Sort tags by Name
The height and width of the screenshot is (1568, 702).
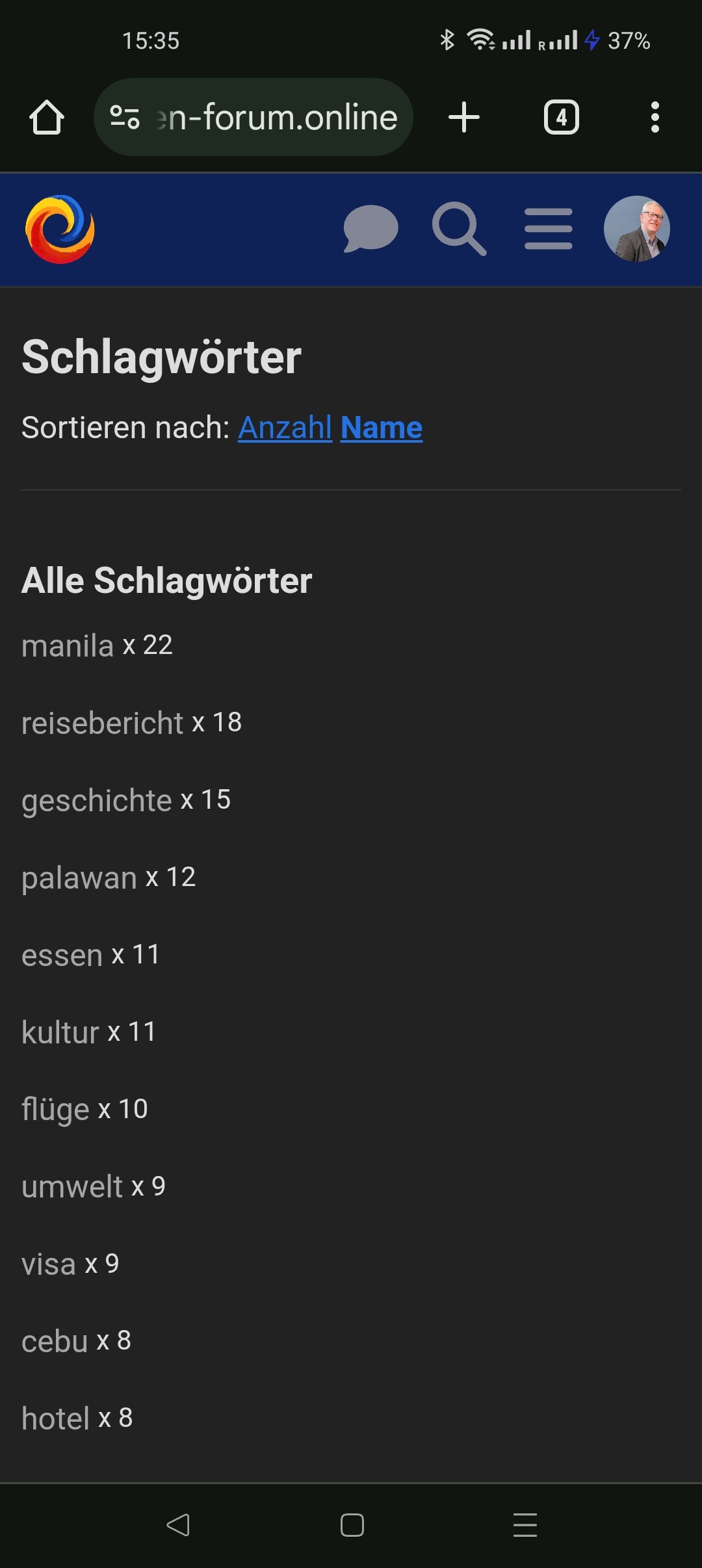pos(382,428)
